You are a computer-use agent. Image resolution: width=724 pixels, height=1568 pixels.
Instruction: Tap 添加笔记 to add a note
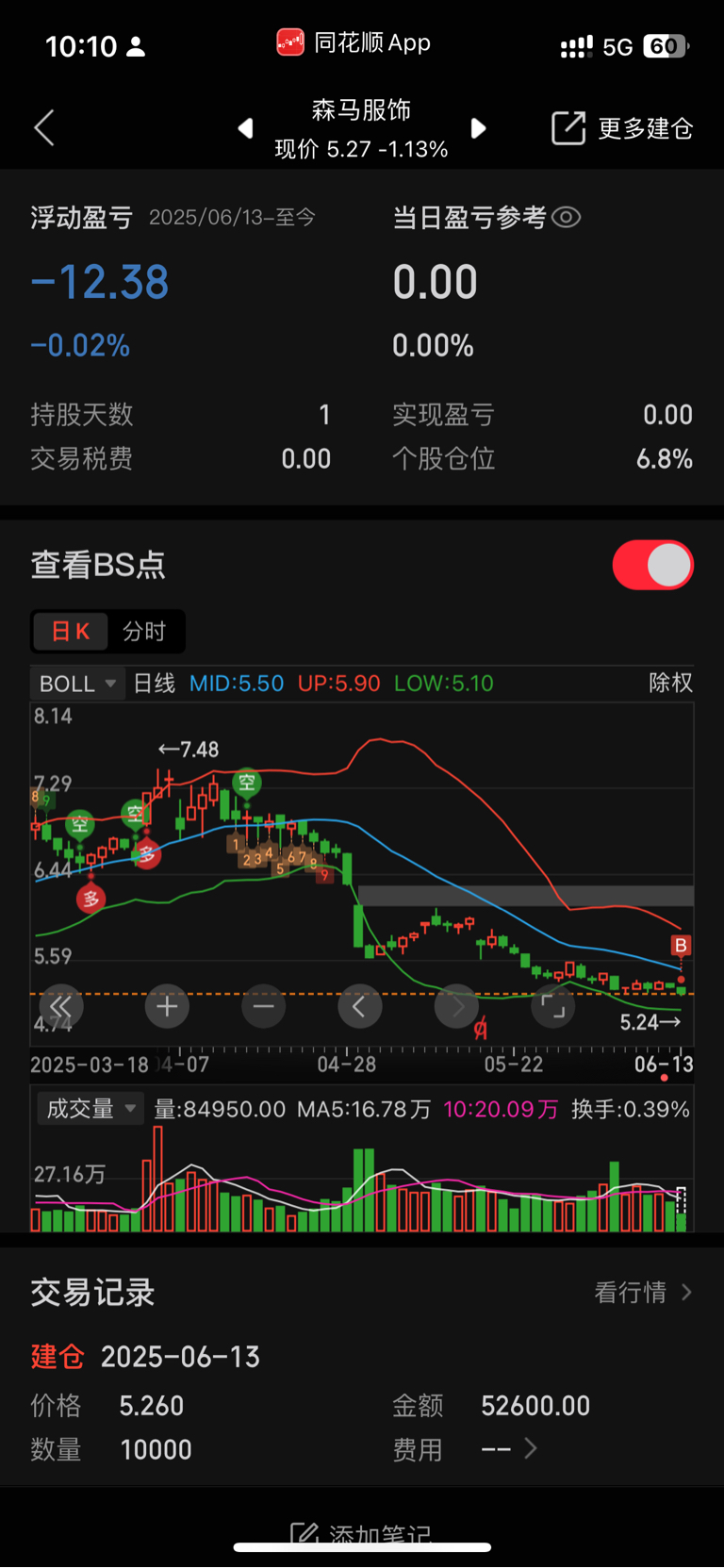coord(362,1535)
